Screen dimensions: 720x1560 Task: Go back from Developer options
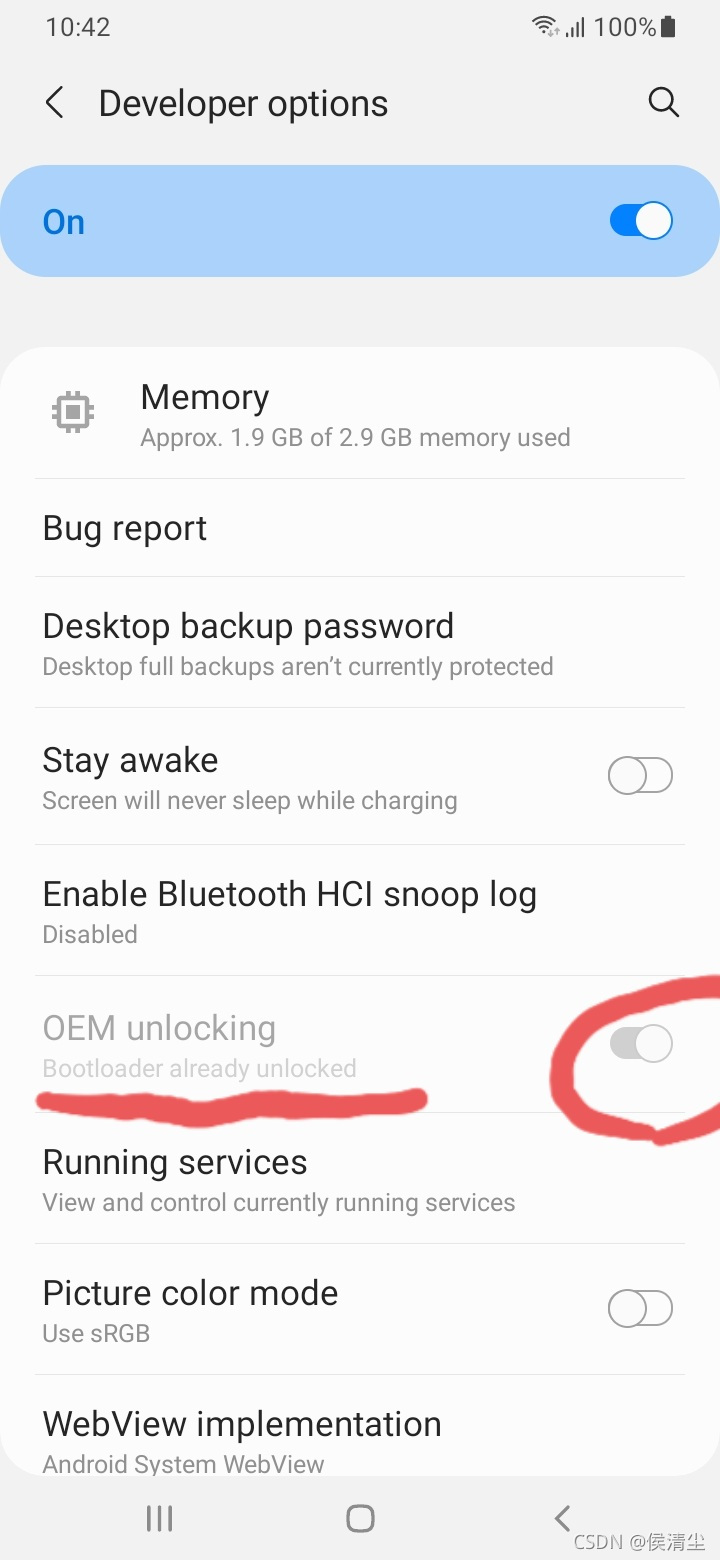pyautogui.click(x=55, y=103)
